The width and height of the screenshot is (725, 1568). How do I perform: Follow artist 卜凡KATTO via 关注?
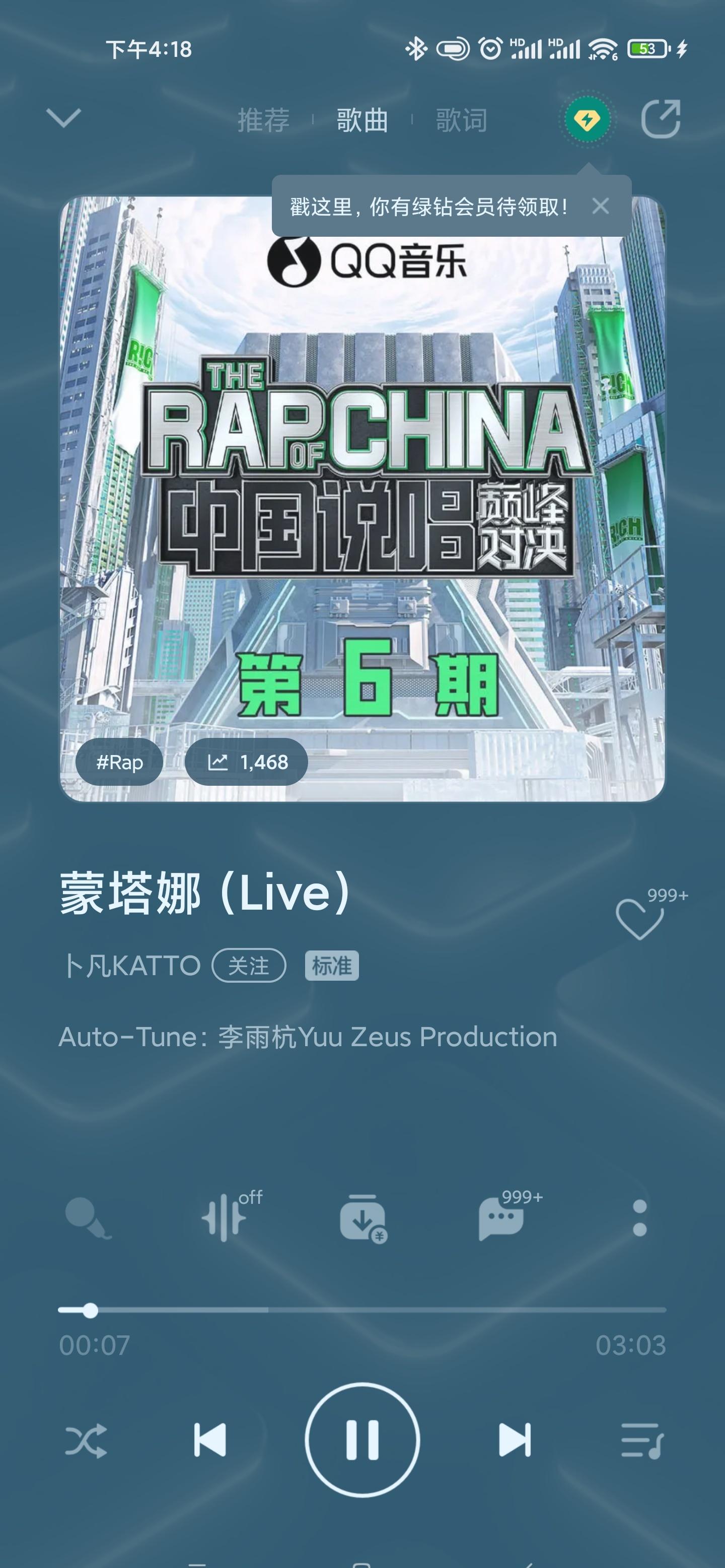pos(248,966)
